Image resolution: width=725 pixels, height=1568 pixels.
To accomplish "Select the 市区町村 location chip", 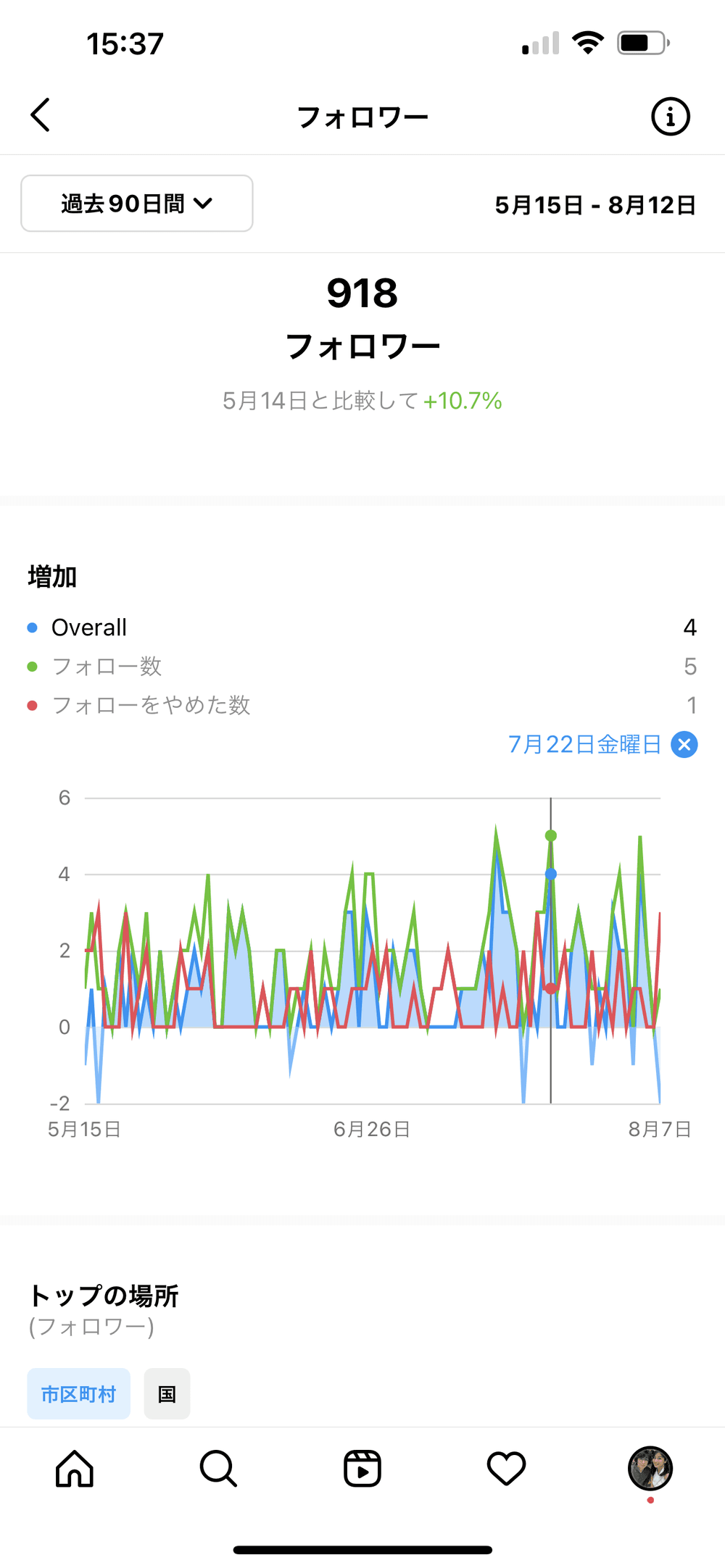I will tap(79, 1393).
